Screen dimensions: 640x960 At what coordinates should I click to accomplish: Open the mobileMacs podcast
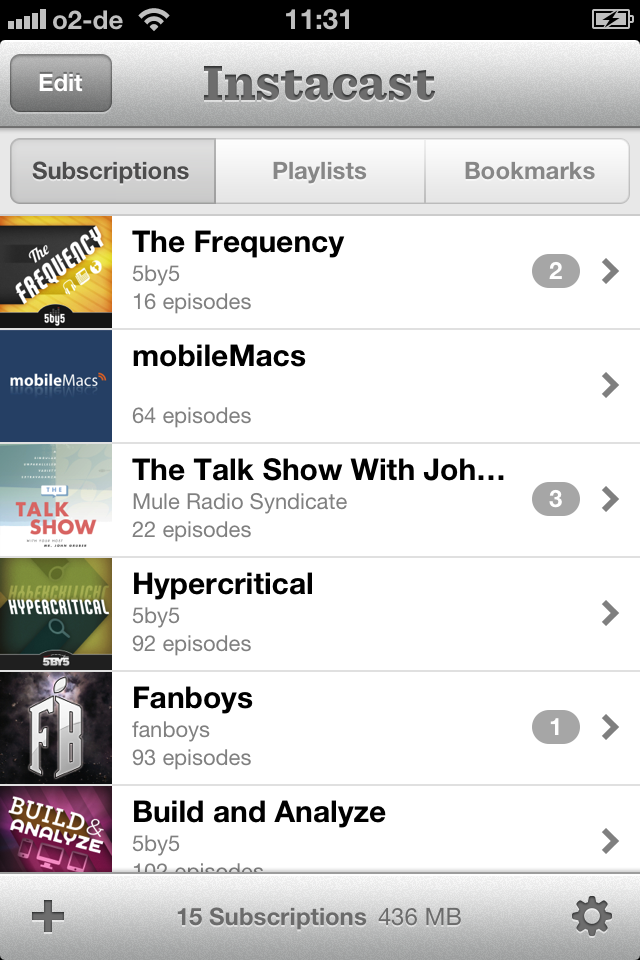[320, 386]
